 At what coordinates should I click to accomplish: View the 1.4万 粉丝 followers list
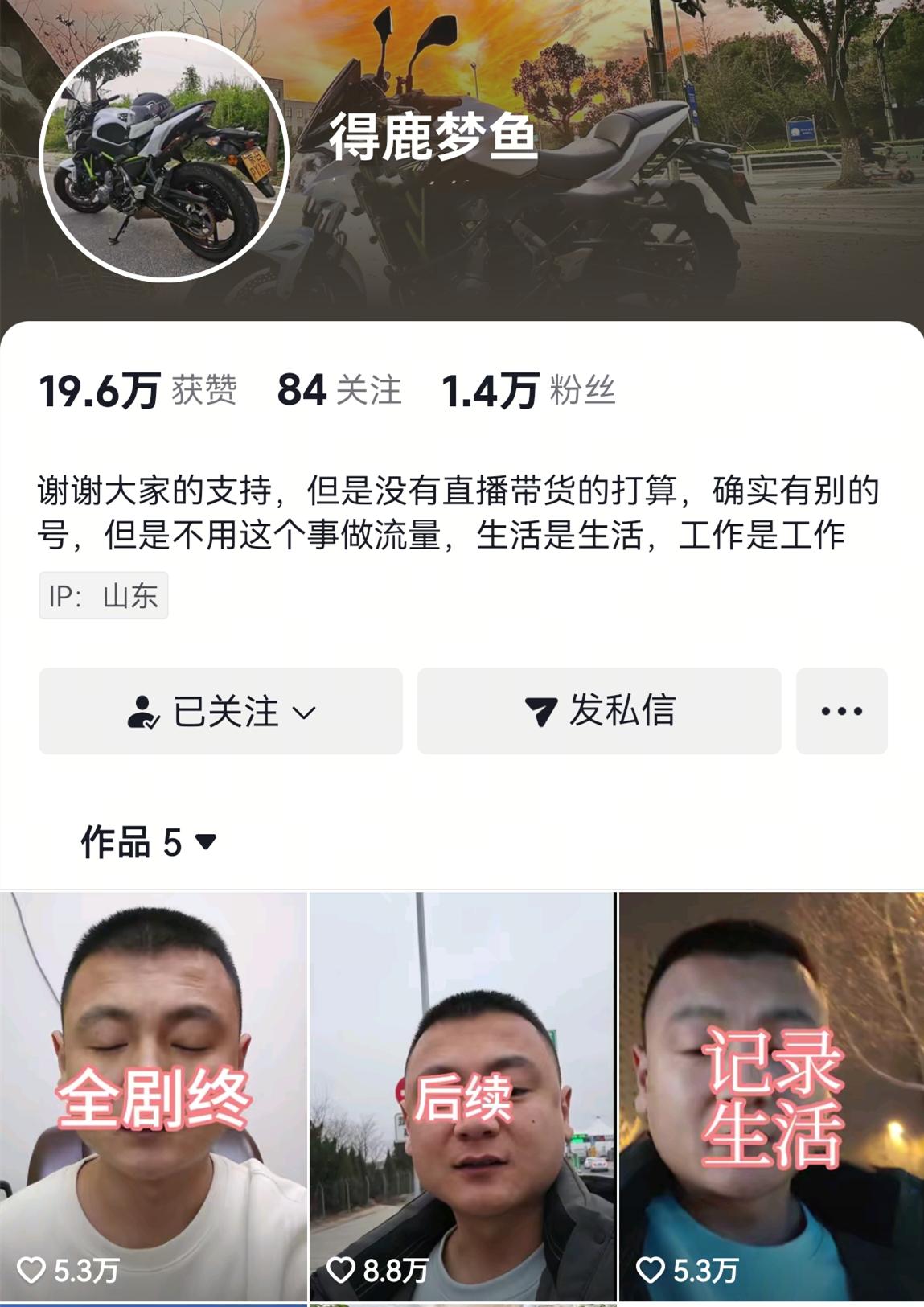[528, 391]
